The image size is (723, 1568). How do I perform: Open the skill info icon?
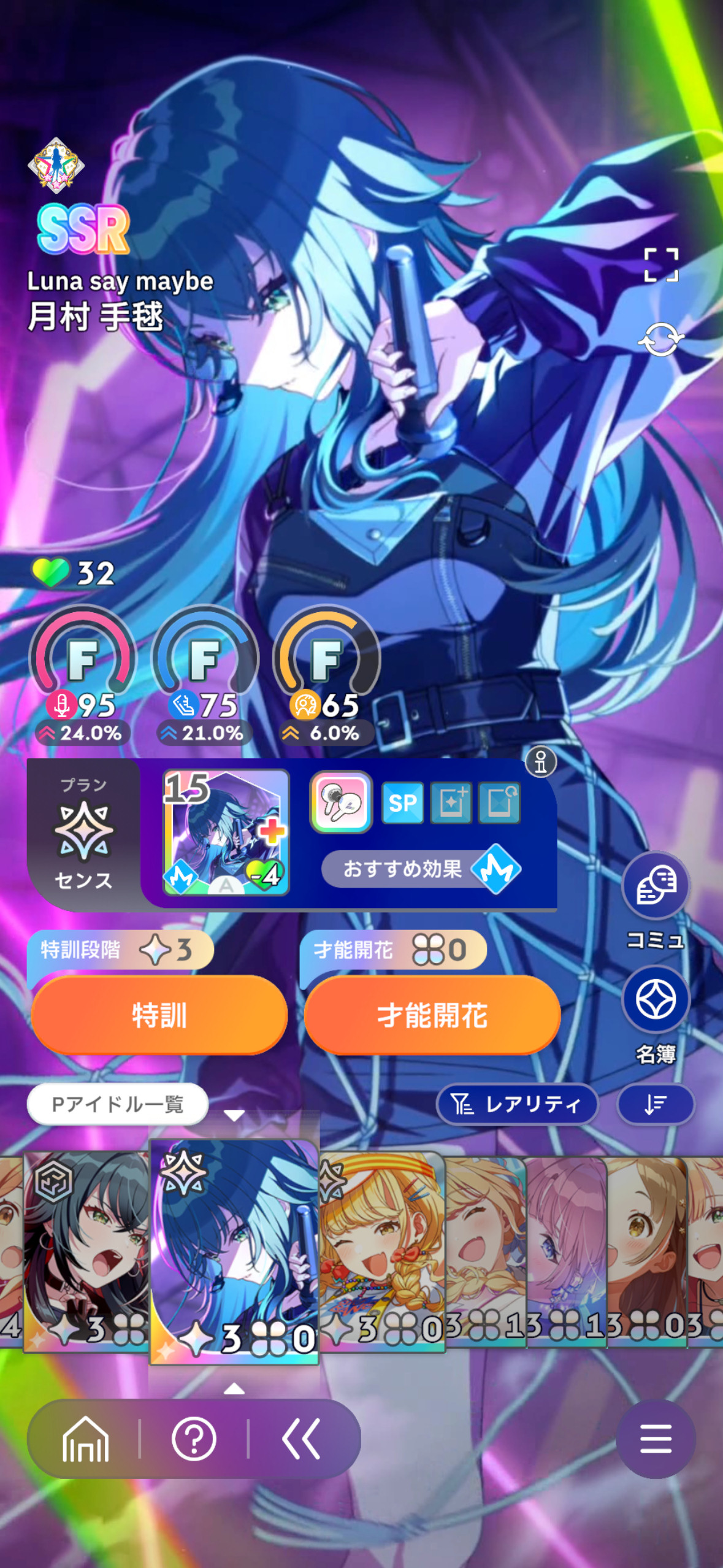pos(540,762)
